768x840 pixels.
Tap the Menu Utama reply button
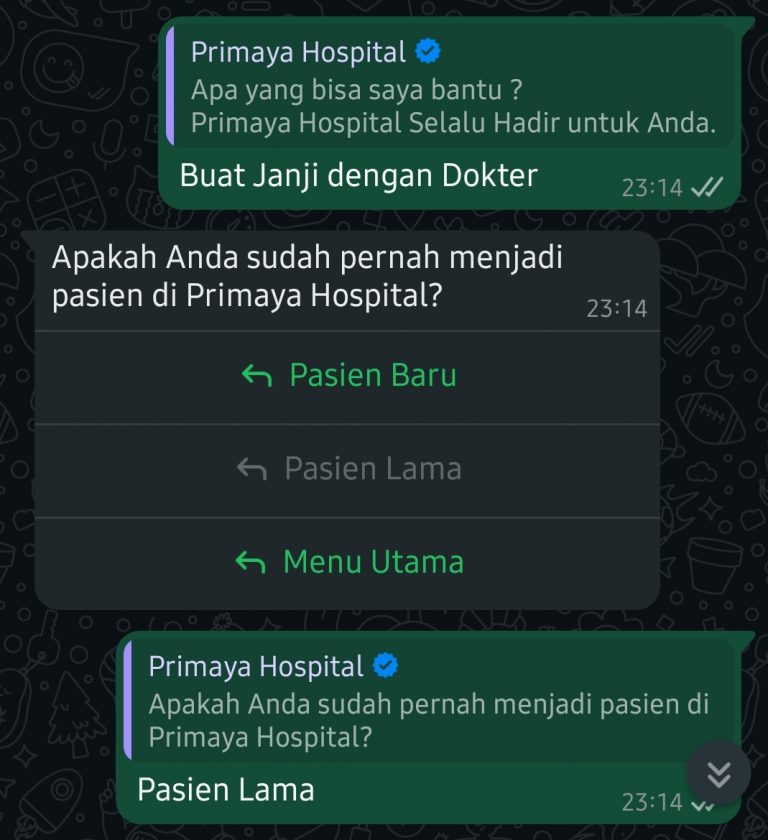point(348,562)
